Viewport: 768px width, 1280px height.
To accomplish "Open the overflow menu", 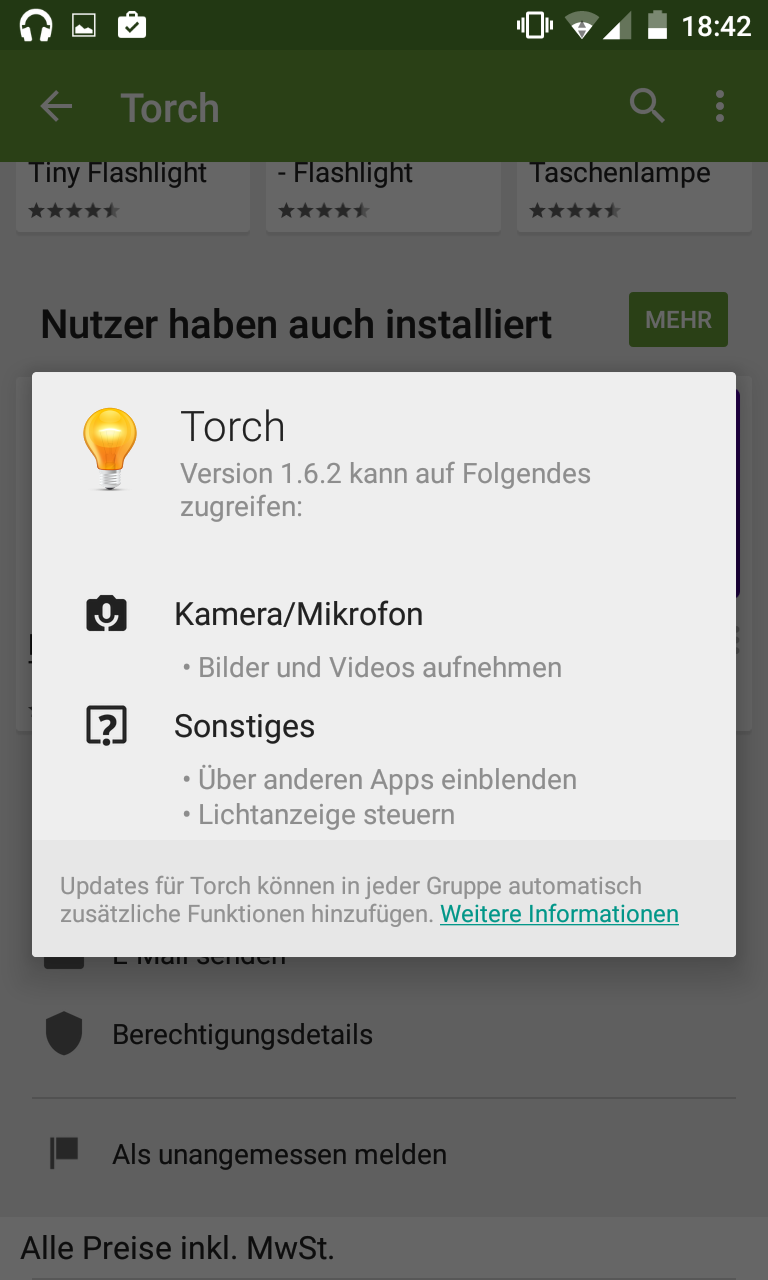I will [x=720, y=106].
